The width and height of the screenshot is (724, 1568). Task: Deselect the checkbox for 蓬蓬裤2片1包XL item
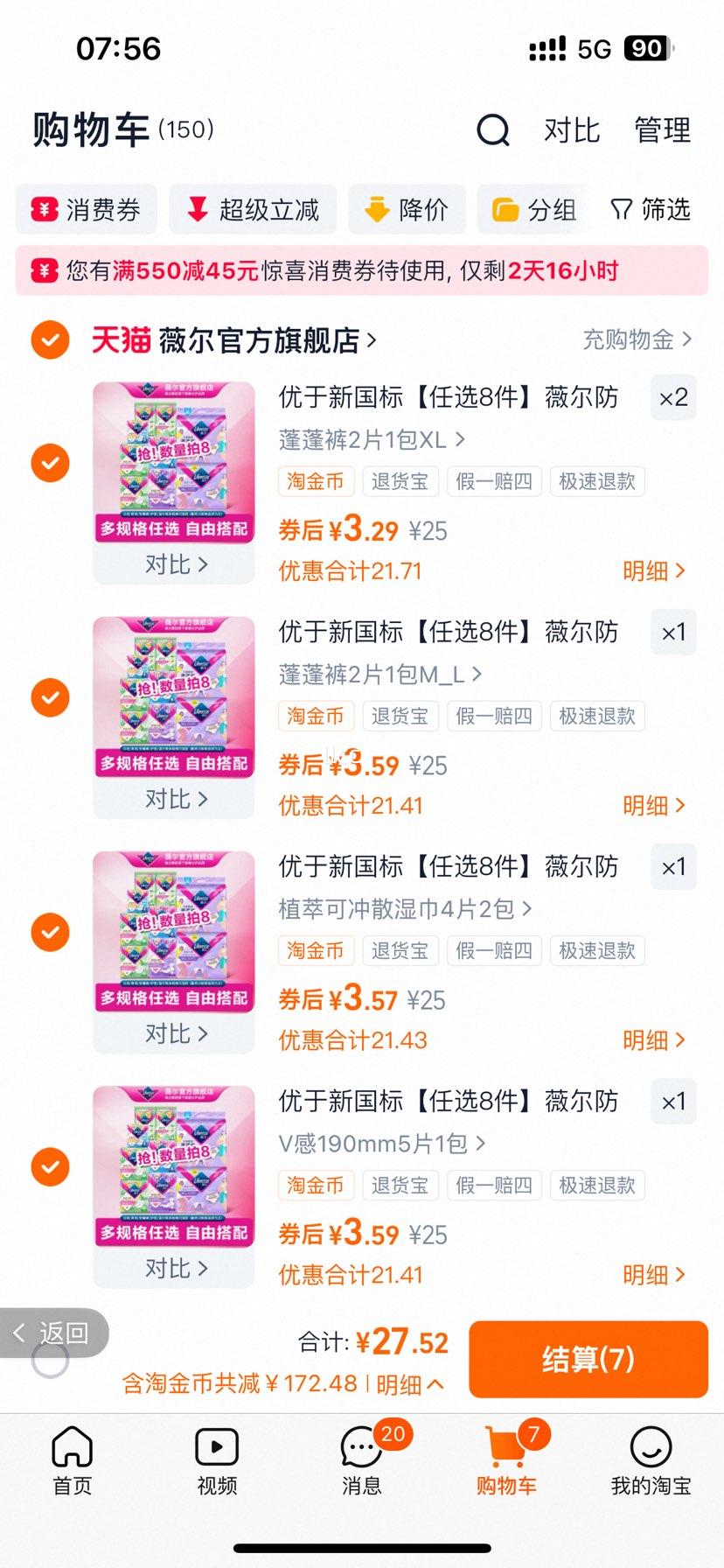point(50,462)
